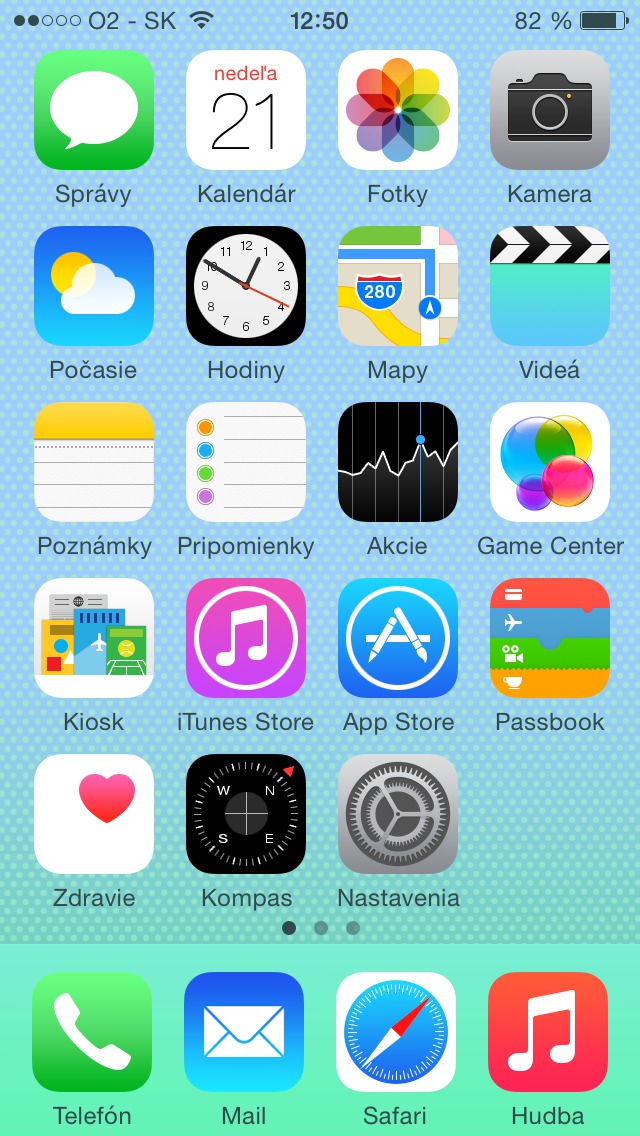Open iTunes Store
Screen dimensions: 640x1136
point(246,638)
